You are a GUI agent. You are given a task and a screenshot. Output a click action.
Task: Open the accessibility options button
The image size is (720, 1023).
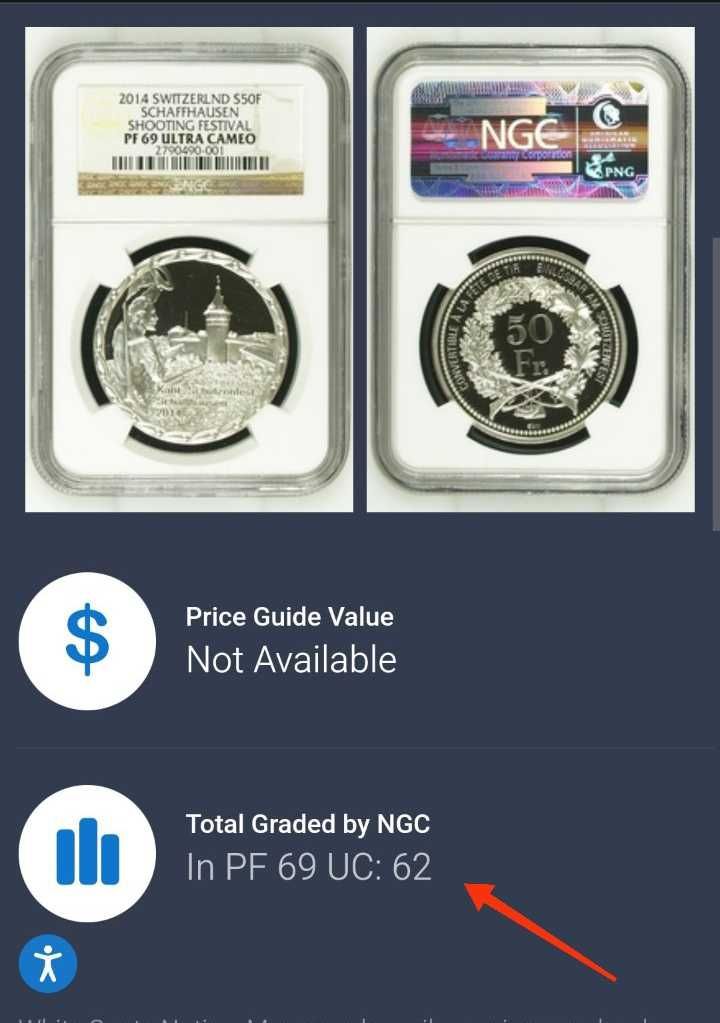coord(48,963)
